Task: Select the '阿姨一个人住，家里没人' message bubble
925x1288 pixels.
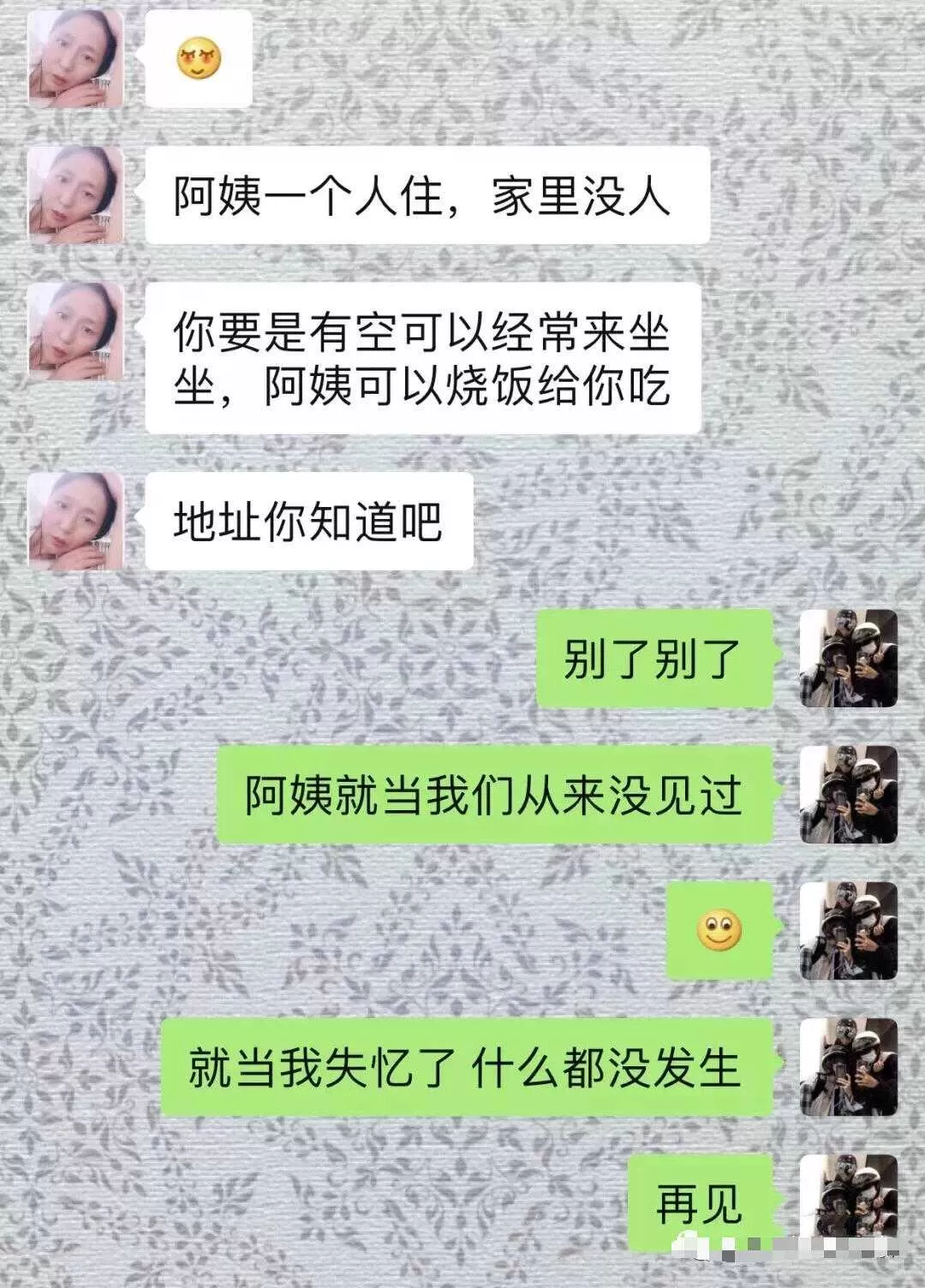Action: click(428, 195)
